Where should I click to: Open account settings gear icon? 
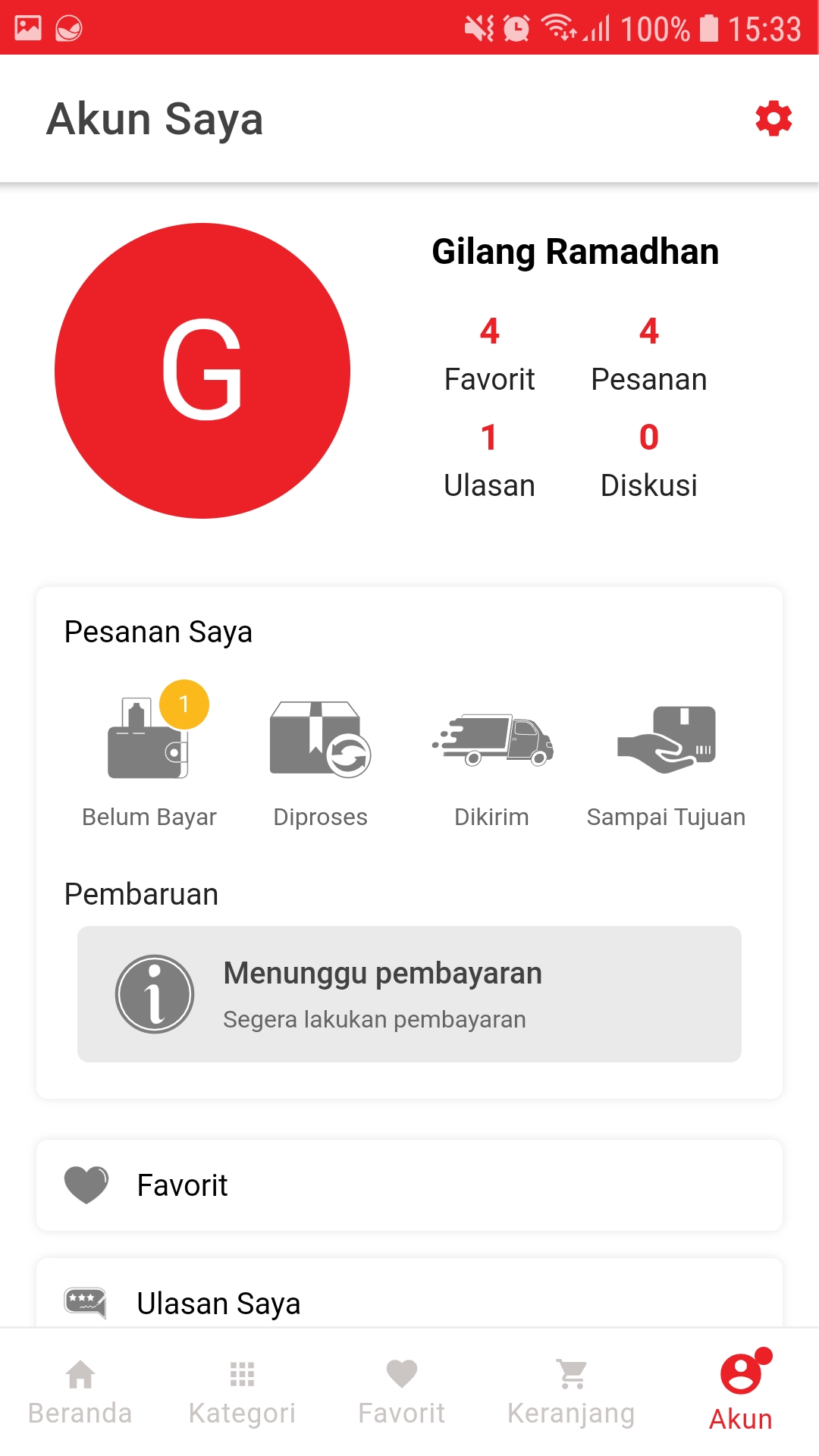[x=773, y=119]
